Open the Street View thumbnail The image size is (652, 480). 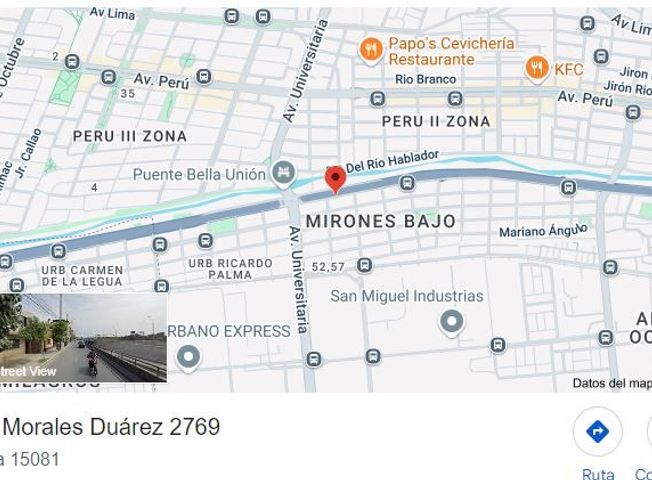click(x=83, y=337)
